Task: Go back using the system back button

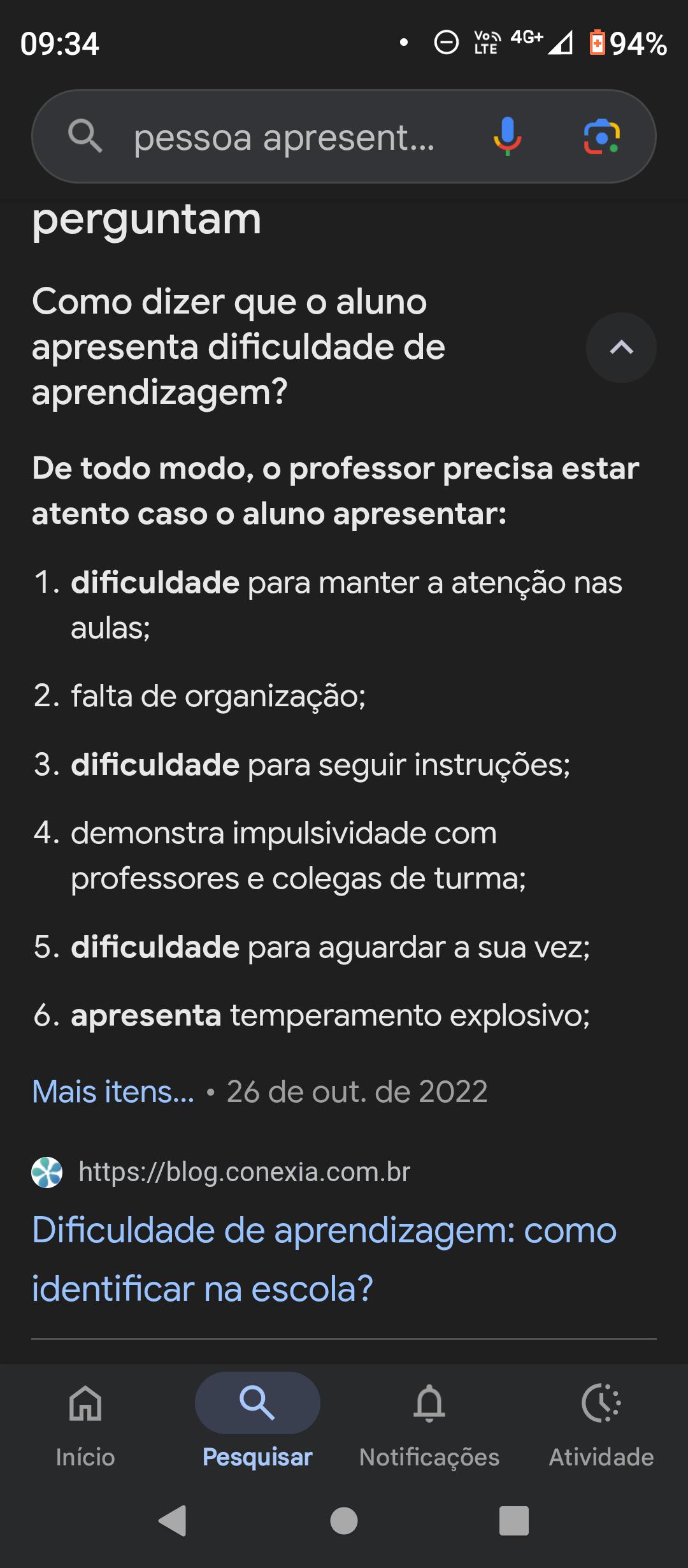Action: coord(173,1521)
